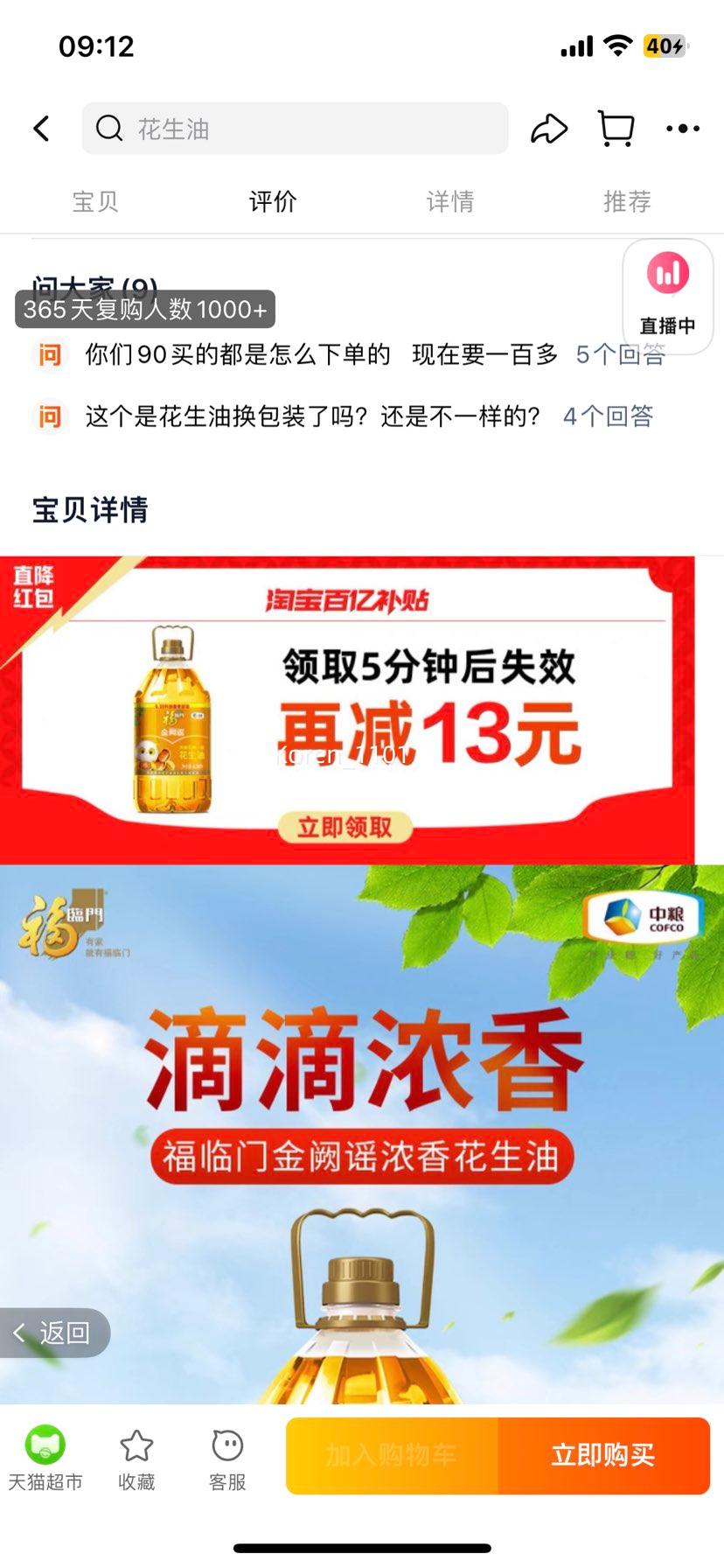Screen dimensions: 724x1568
Task: Tap the back arrow at top left
Action: [40, 128]
